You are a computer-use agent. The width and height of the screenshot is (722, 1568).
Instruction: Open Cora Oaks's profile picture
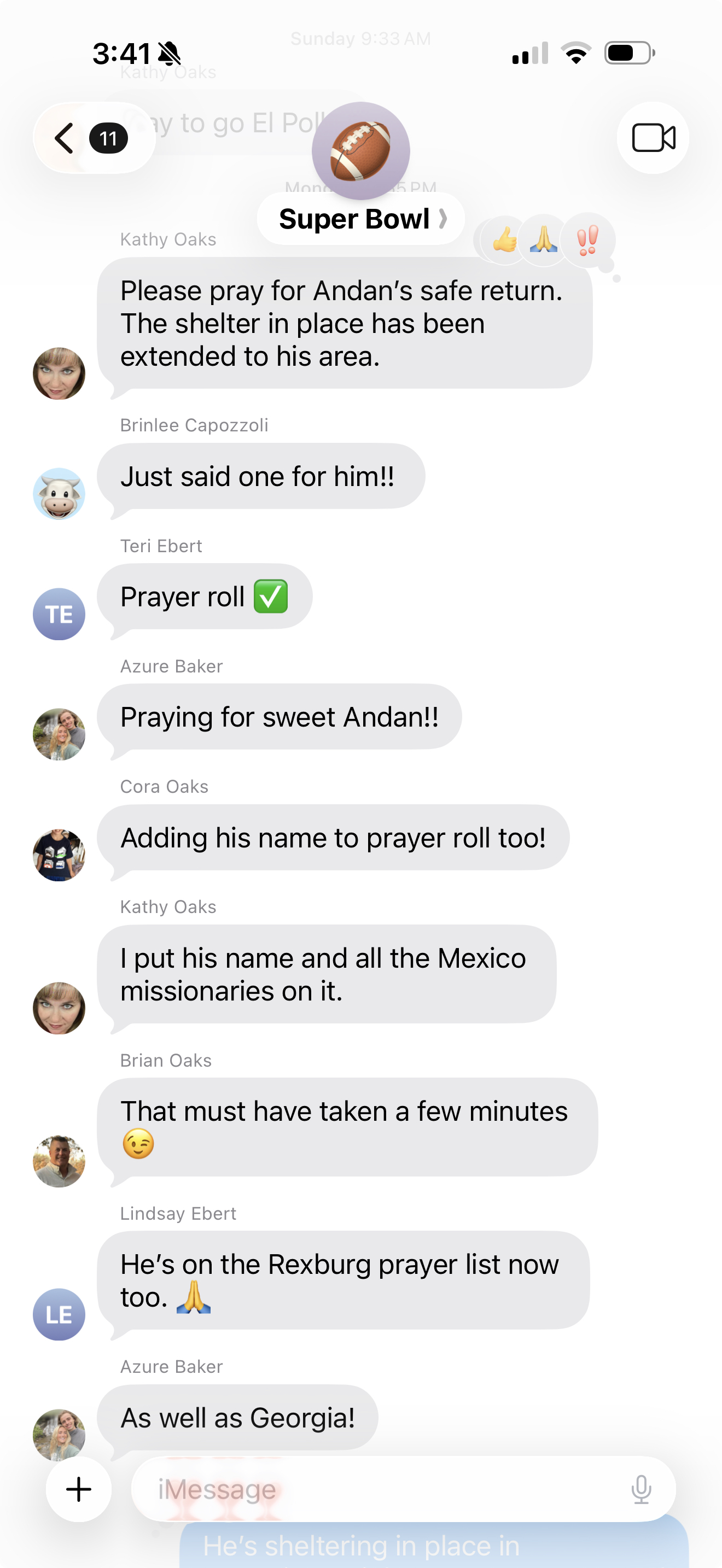[x=59, y=855]
